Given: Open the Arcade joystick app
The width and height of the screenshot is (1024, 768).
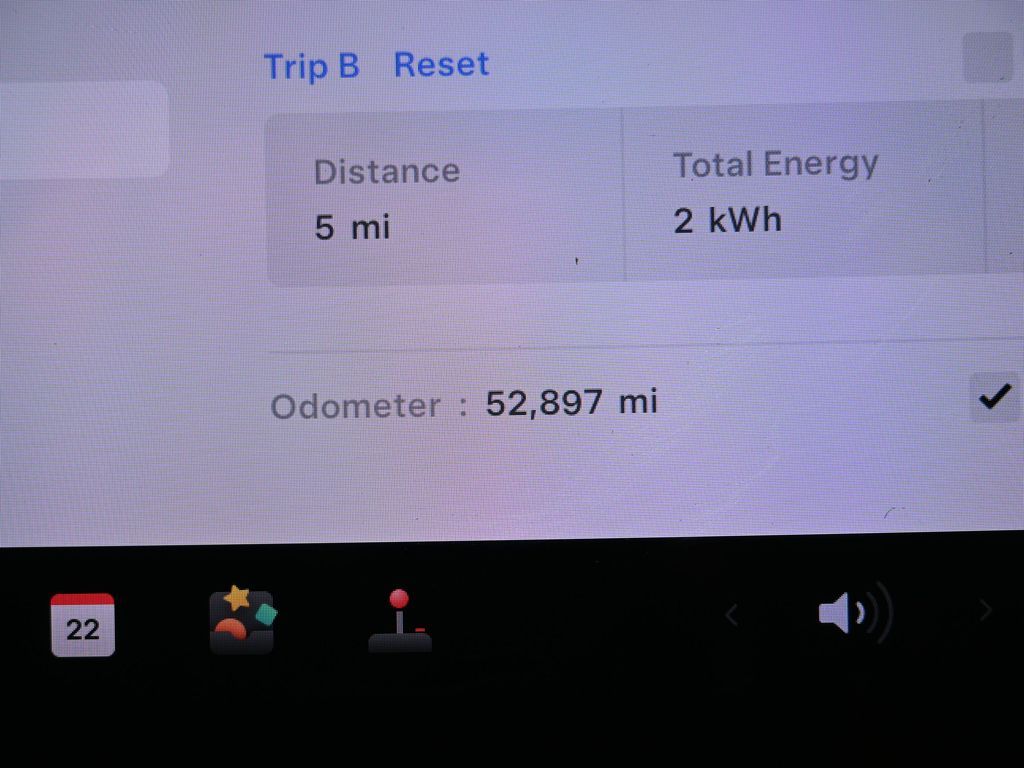Looking at the screenshot, I should click(400, 622).
